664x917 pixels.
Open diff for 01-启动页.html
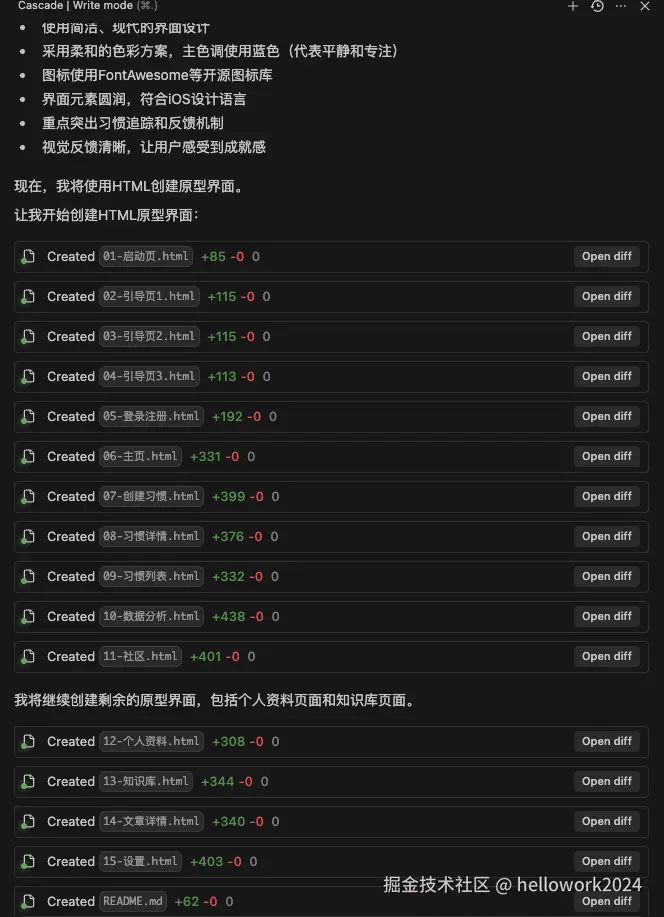606,256
